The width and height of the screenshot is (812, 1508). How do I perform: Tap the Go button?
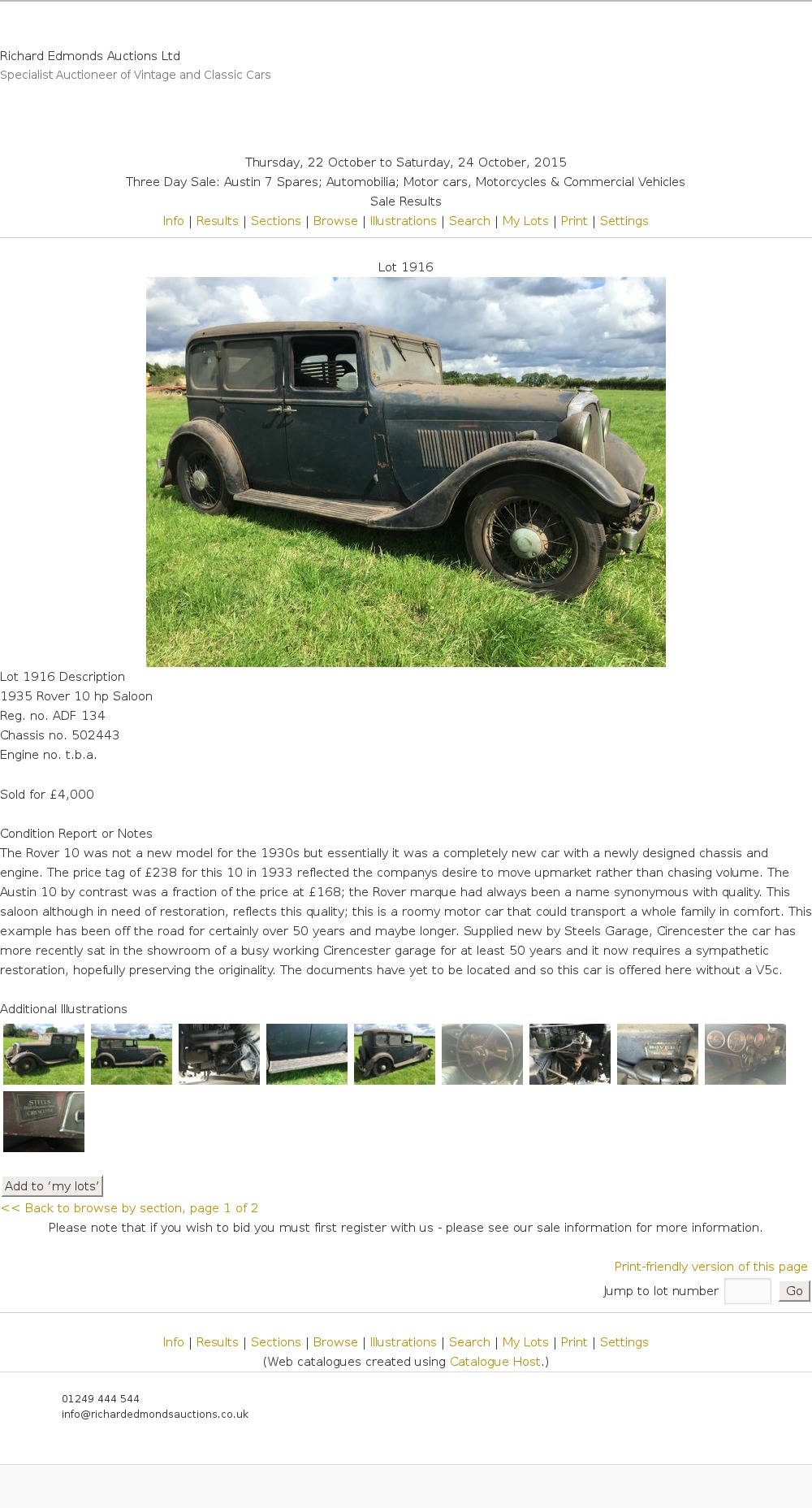[x=794, y=1291]
